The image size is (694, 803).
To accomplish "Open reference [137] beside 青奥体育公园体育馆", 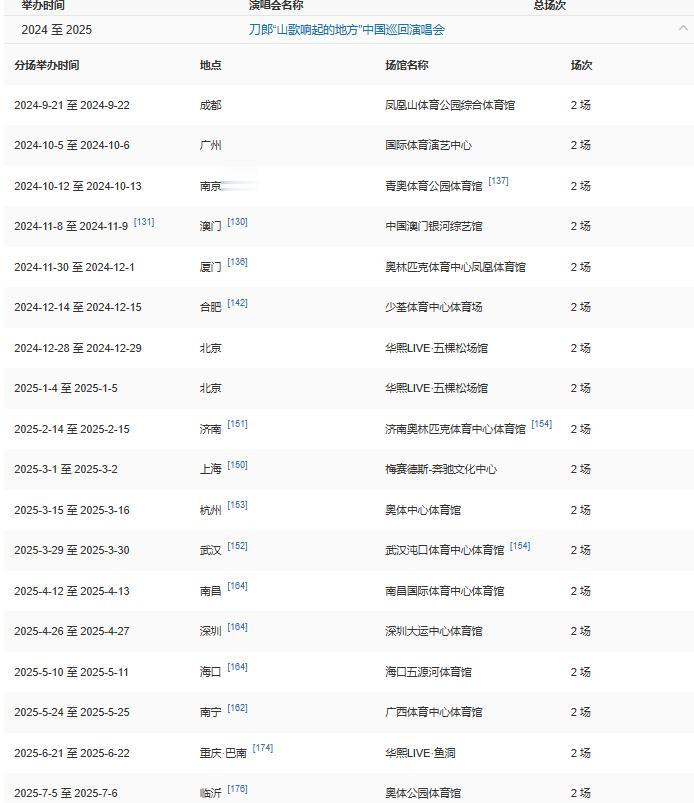I will tap(498, 181).
